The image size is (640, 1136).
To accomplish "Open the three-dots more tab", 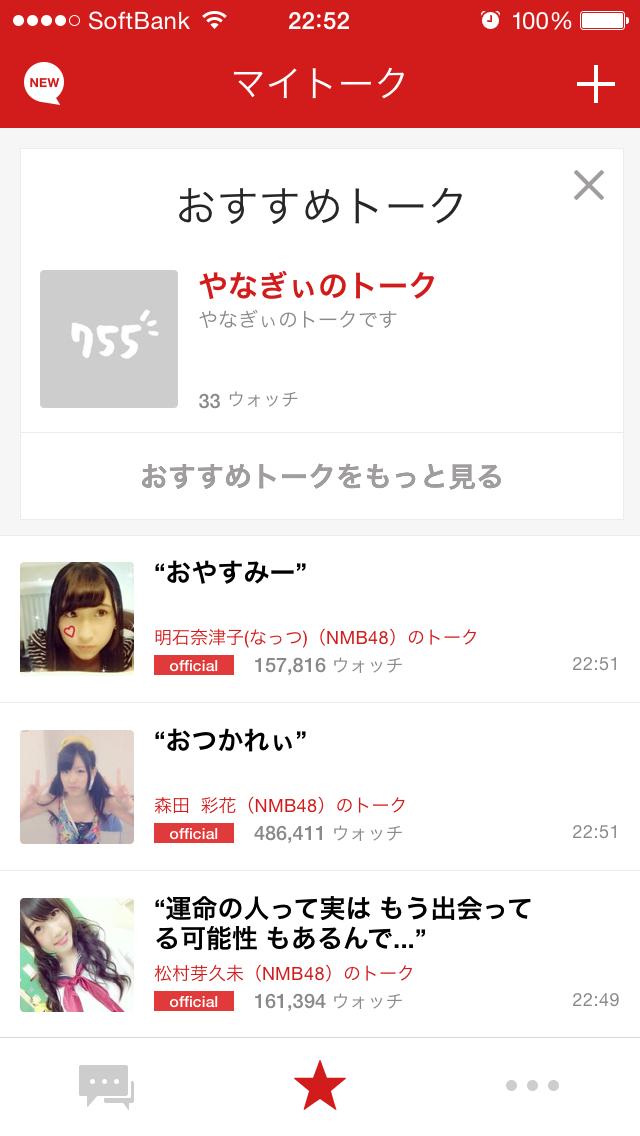I will coord(532,1086).
